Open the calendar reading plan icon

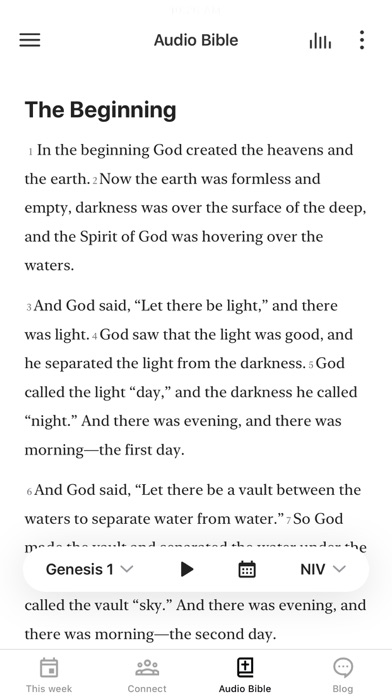[x=247, y=569]
